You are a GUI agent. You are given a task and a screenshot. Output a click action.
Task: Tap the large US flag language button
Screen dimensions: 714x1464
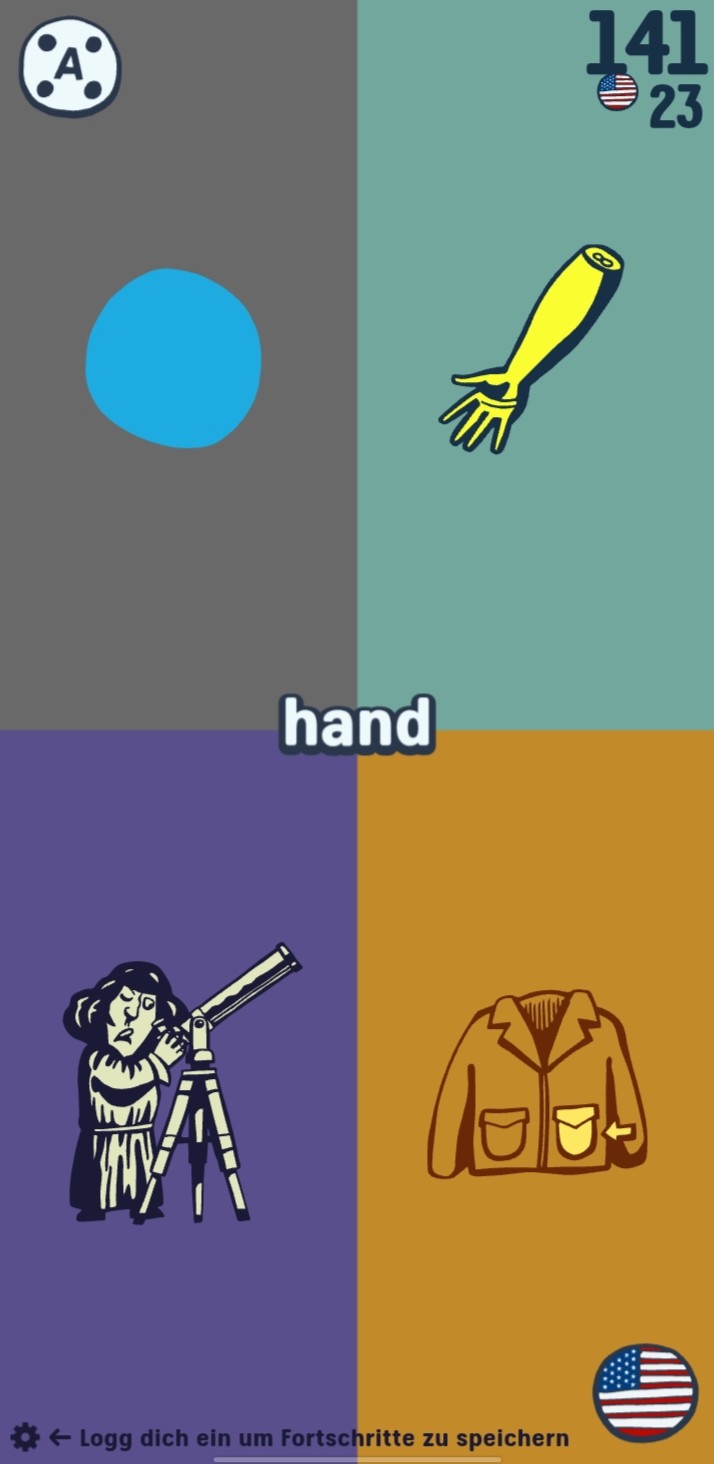click(645, 1393)
